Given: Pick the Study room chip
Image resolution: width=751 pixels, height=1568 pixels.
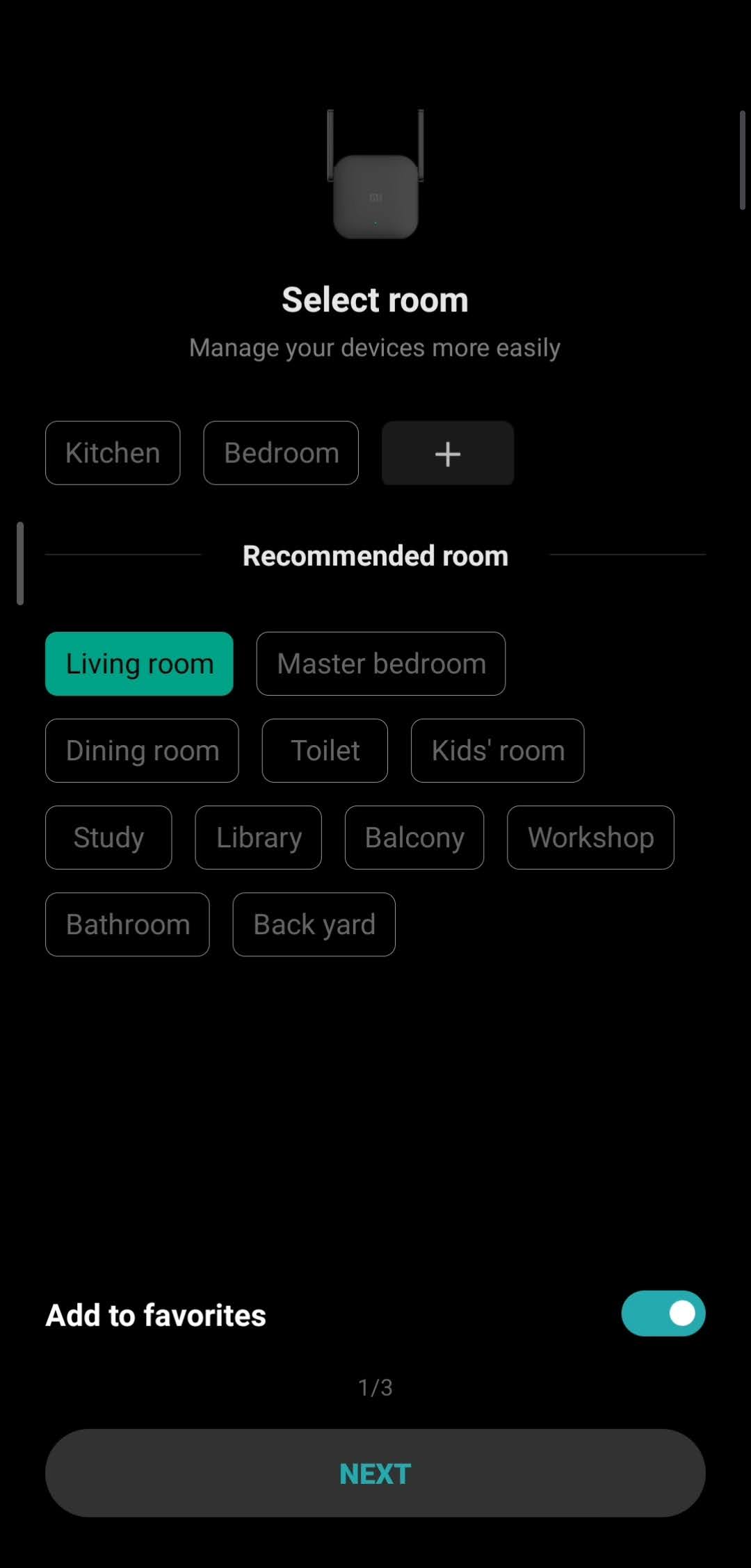Looking at the screenshot, I should pos(108,838).
